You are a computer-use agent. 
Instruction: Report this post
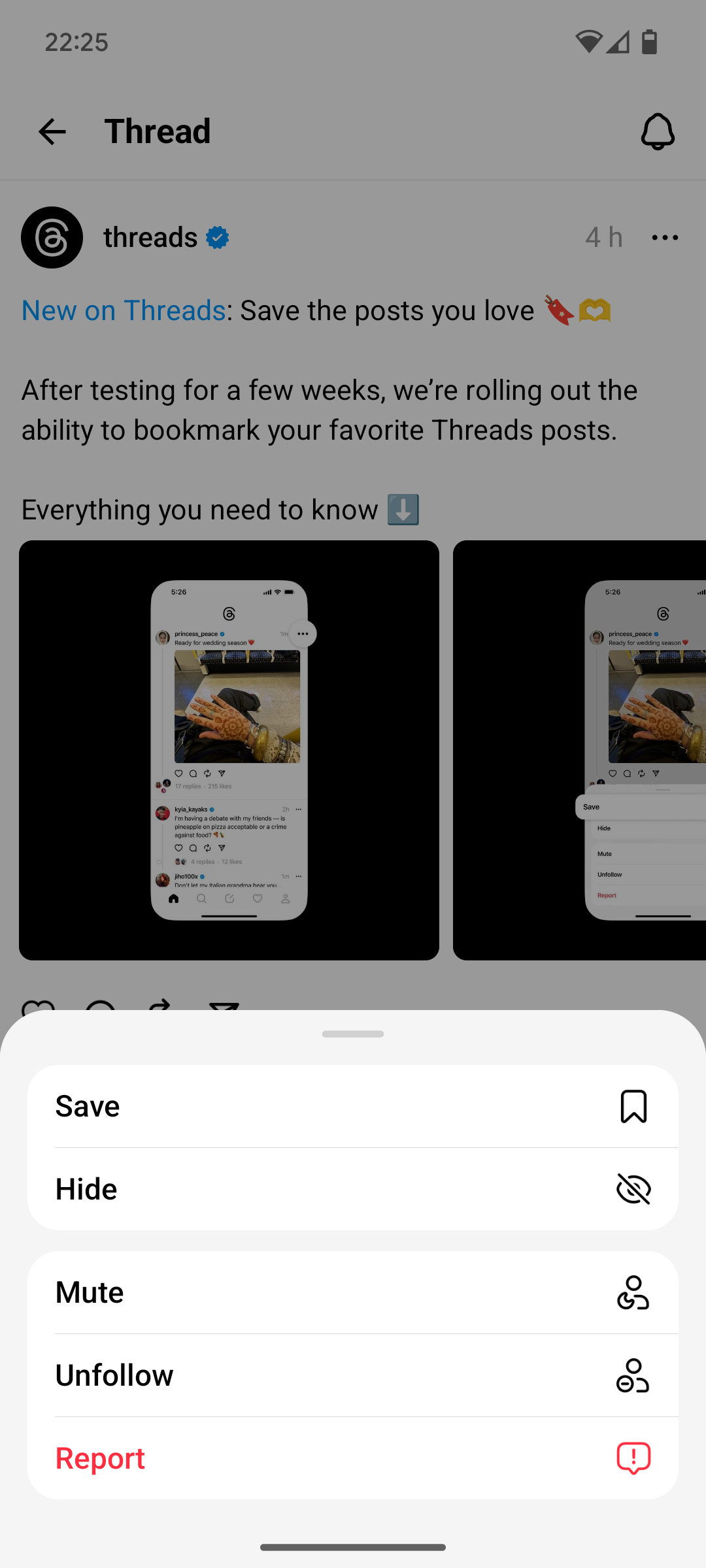353,1458
